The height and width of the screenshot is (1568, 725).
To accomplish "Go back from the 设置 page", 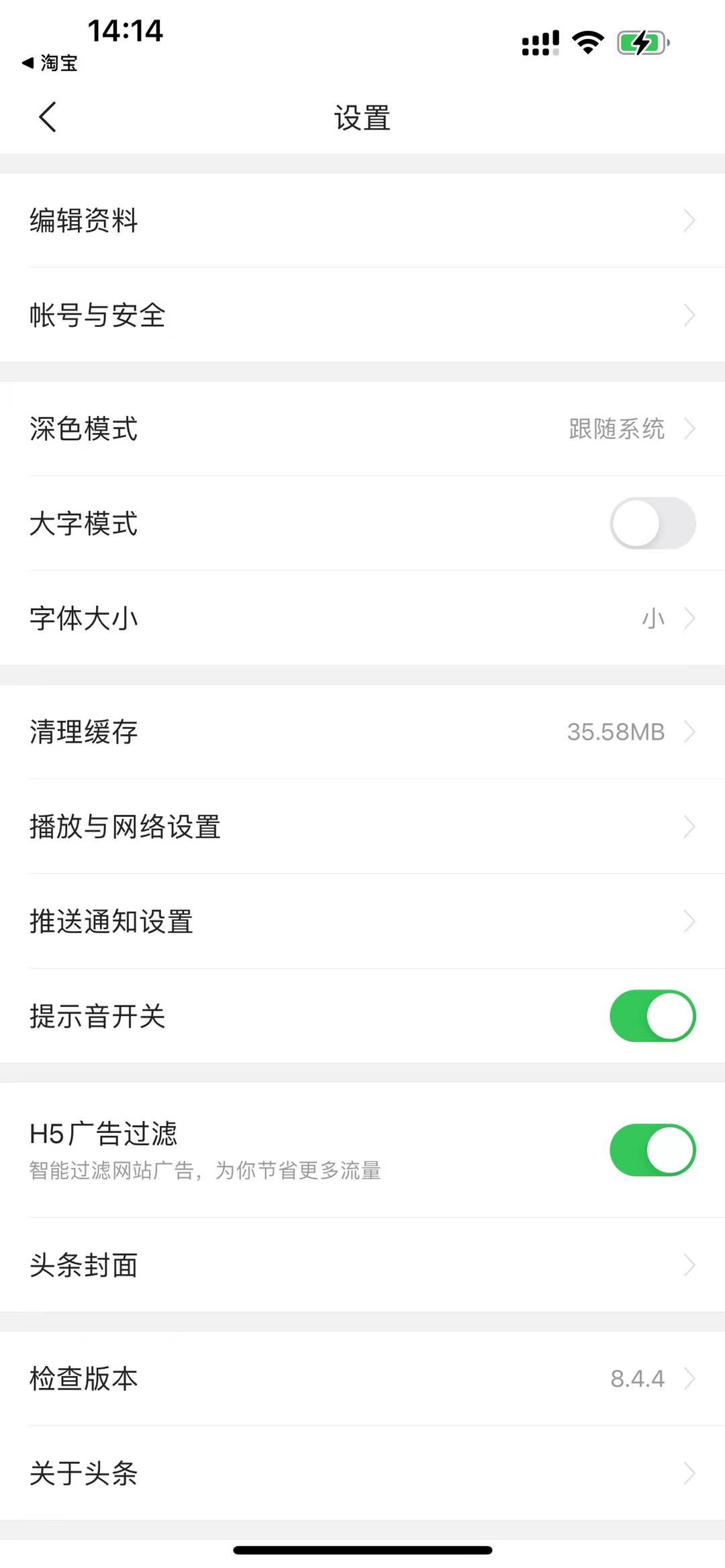I will point(47,117).
